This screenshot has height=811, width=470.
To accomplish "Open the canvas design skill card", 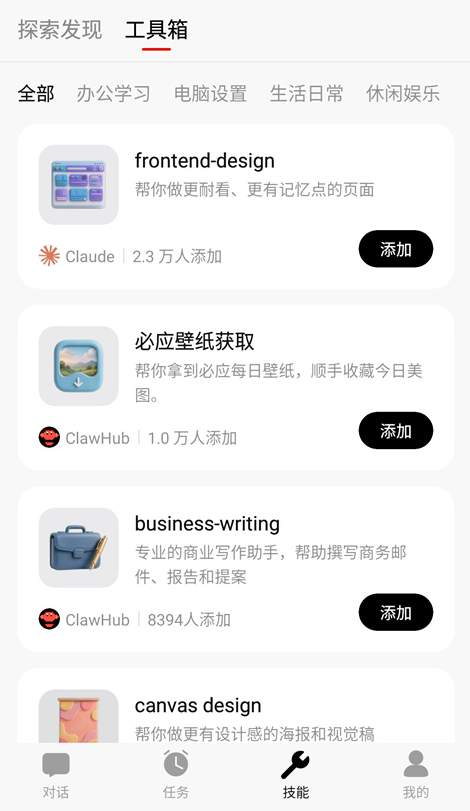I will [x=236, y=705].
